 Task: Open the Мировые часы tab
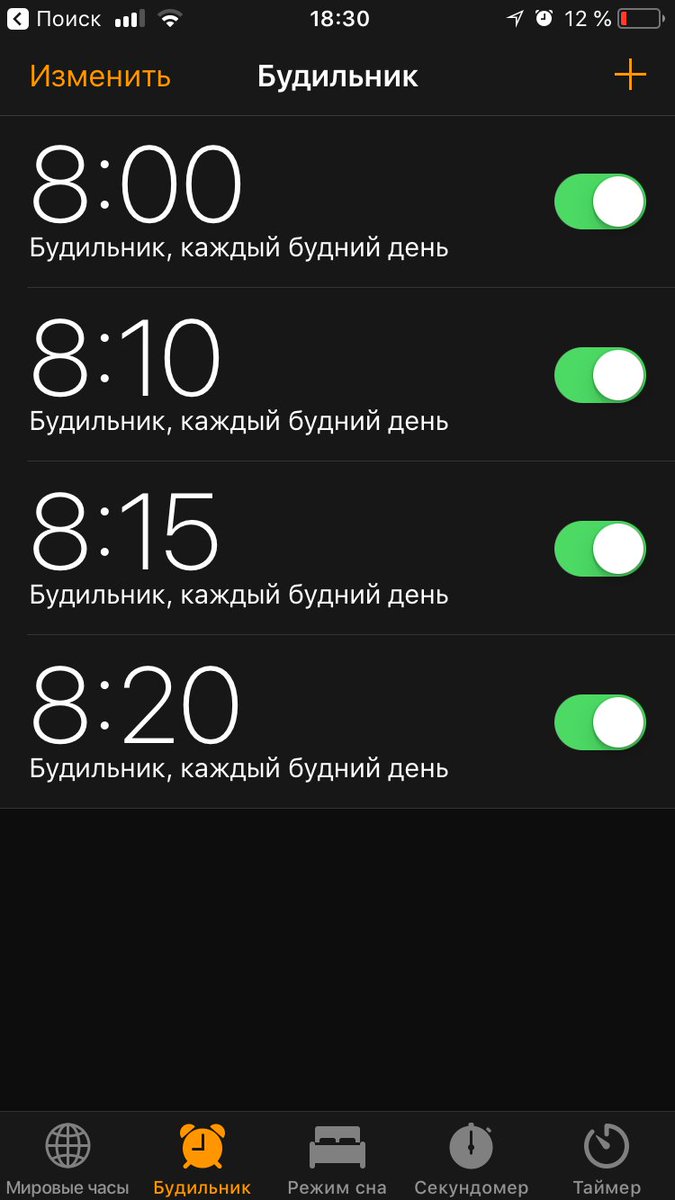(x=68, y=1158)
